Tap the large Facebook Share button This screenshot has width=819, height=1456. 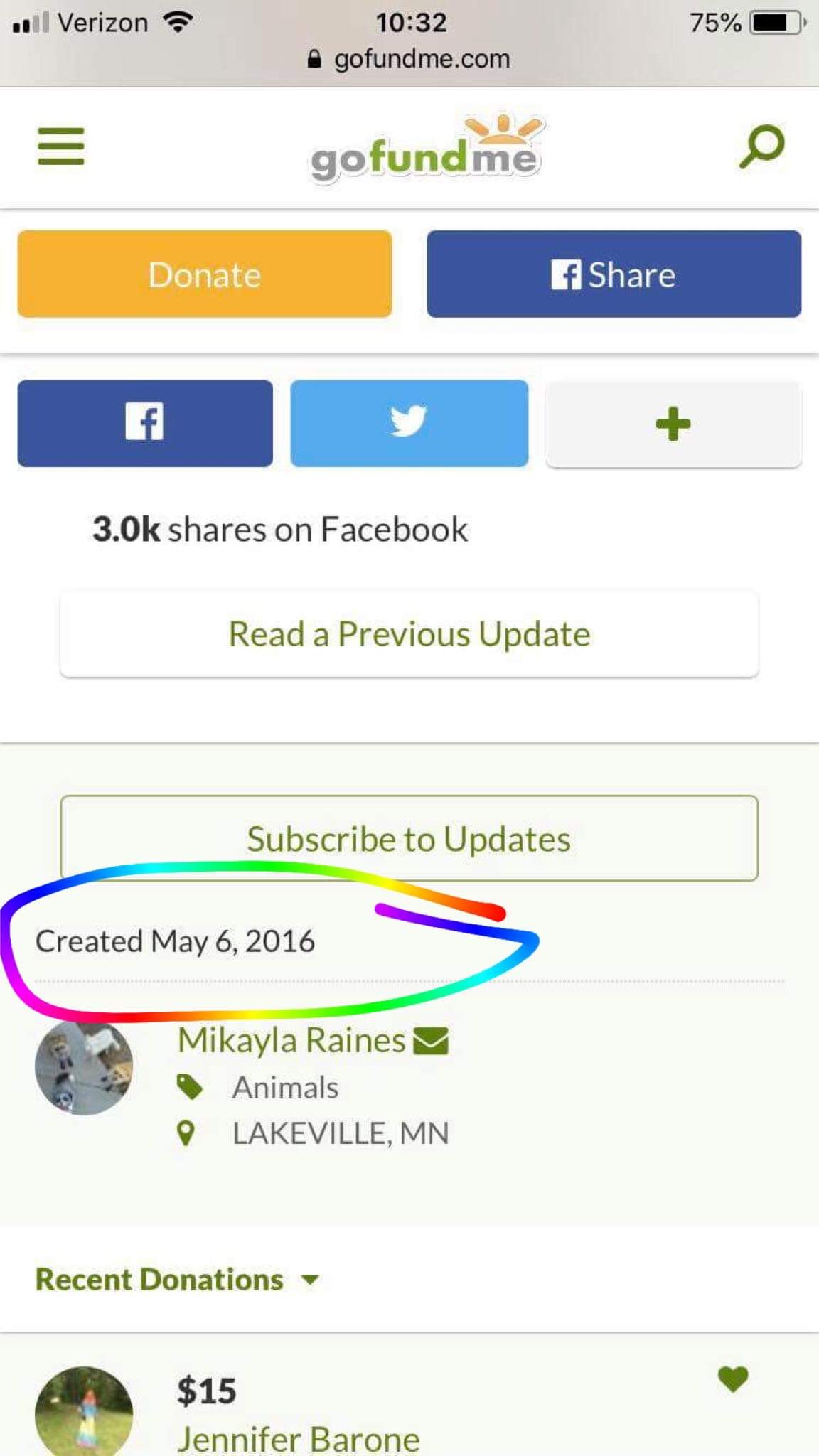(614, 274)
